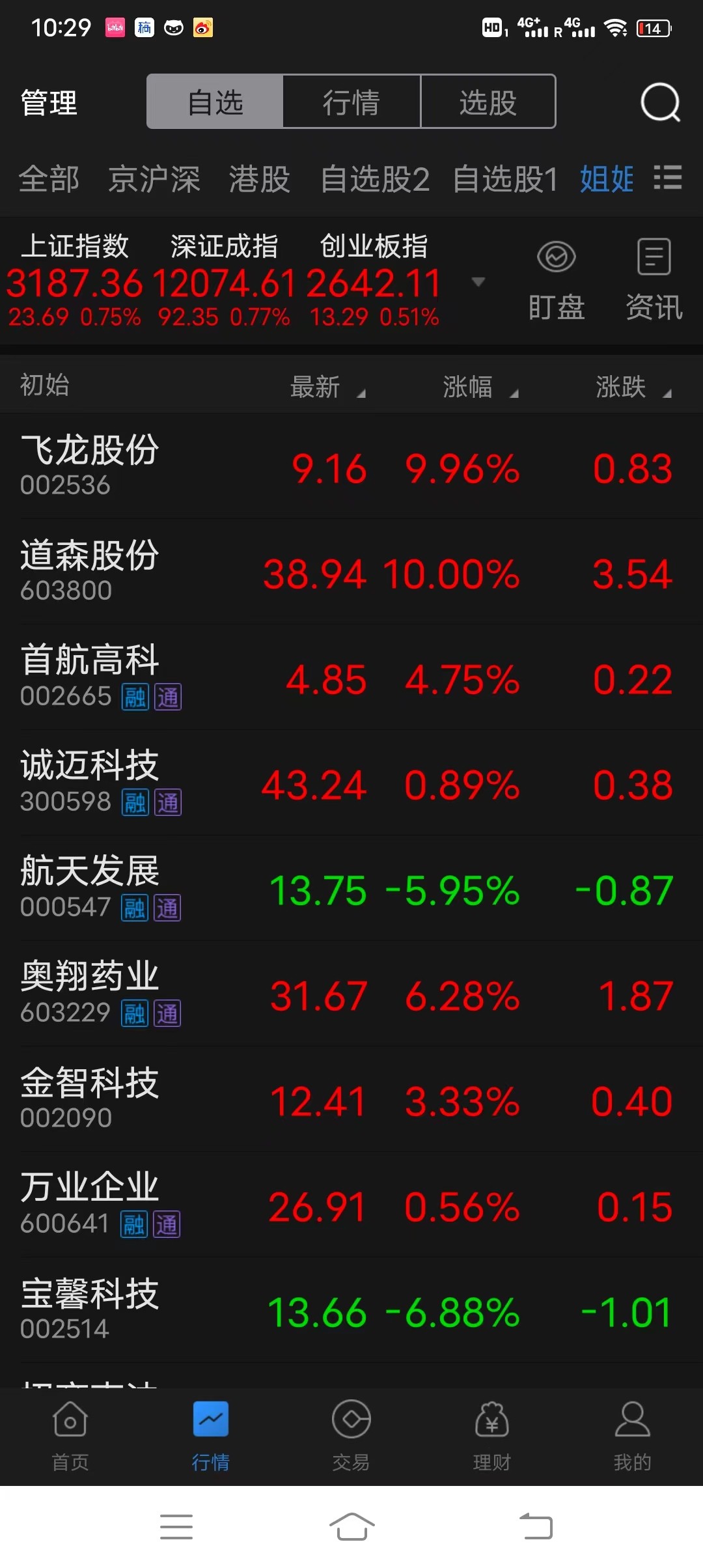Sort by 最新 latest price column
The image size is (703, 1568).
click(325, 385)
